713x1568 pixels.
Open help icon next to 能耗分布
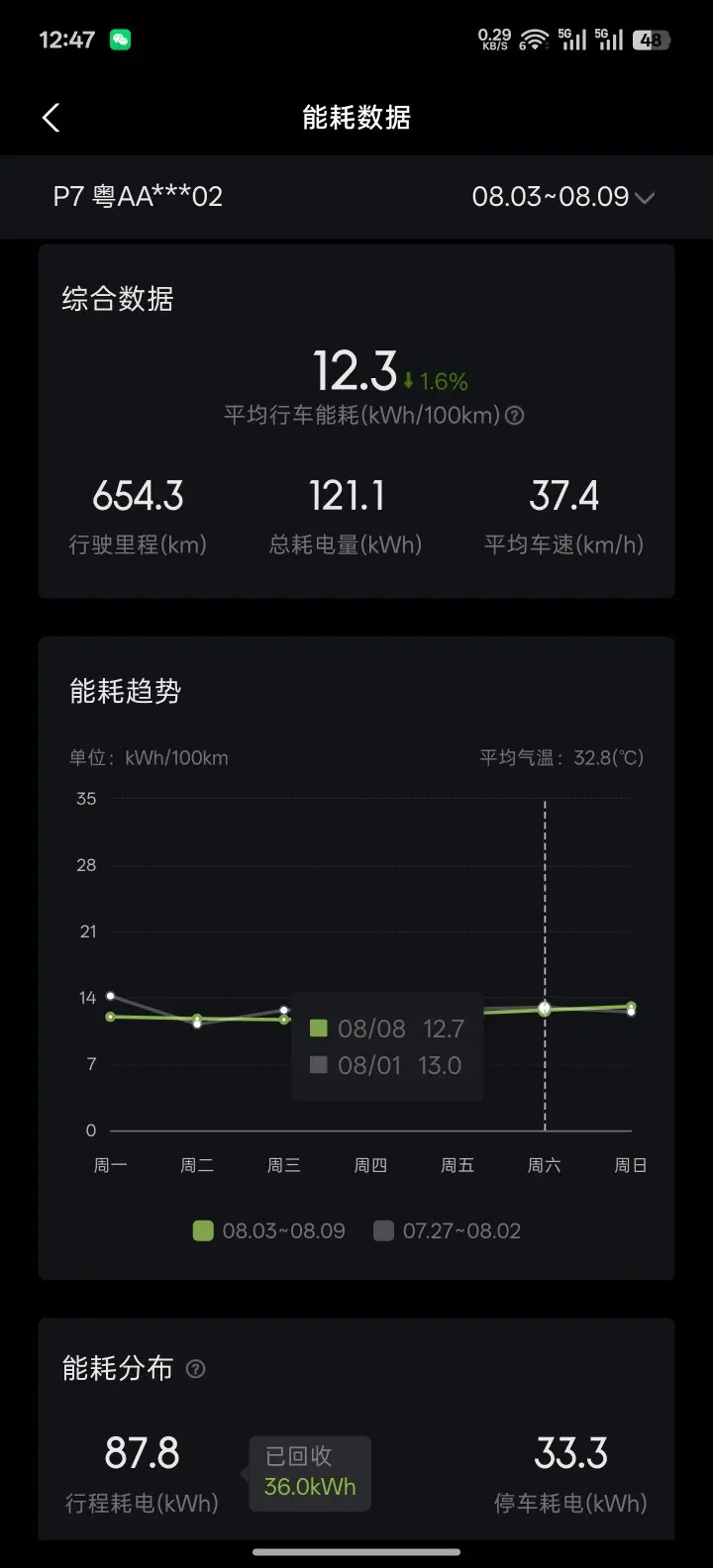[x=196, y=1369]
